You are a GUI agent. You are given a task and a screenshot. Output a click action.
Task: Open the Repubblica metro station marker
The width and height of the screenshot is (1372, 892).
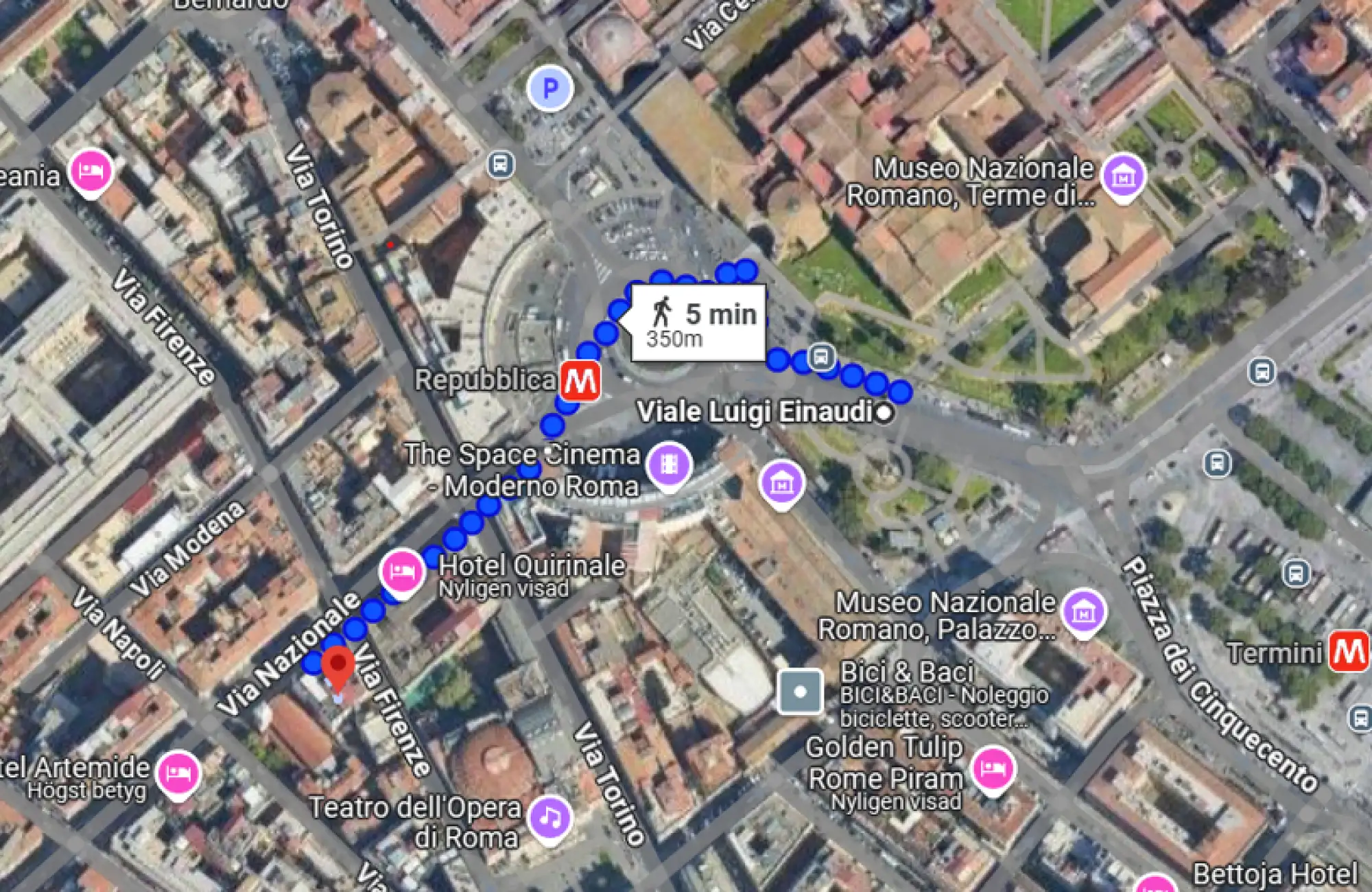click(580, 381)
